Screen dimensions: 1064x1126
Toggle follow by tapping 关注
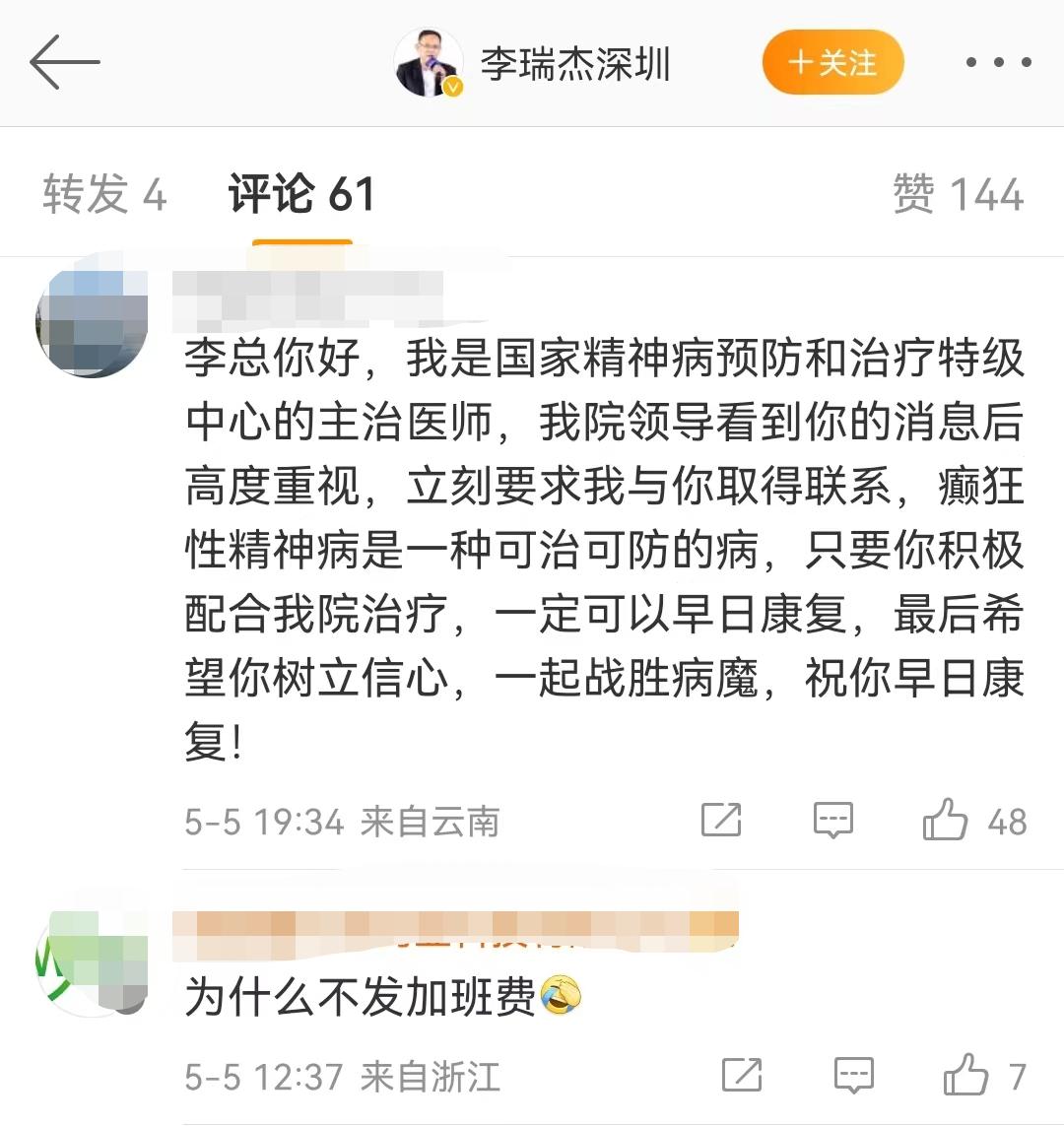pyautogui.click(x=832, y=61)
